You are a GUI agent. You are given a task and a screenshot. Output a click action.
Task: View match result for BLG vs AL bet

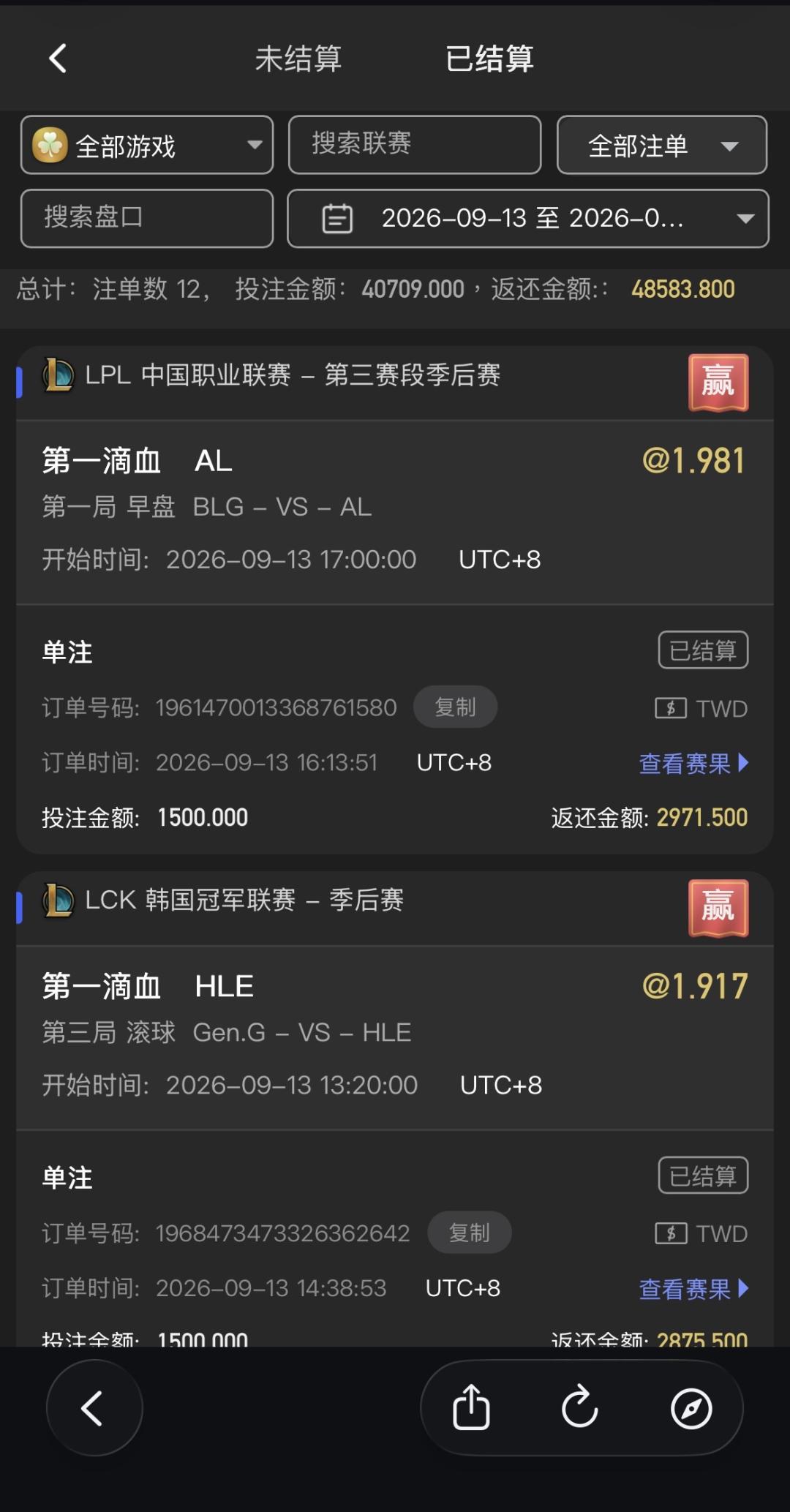point(693,763)
